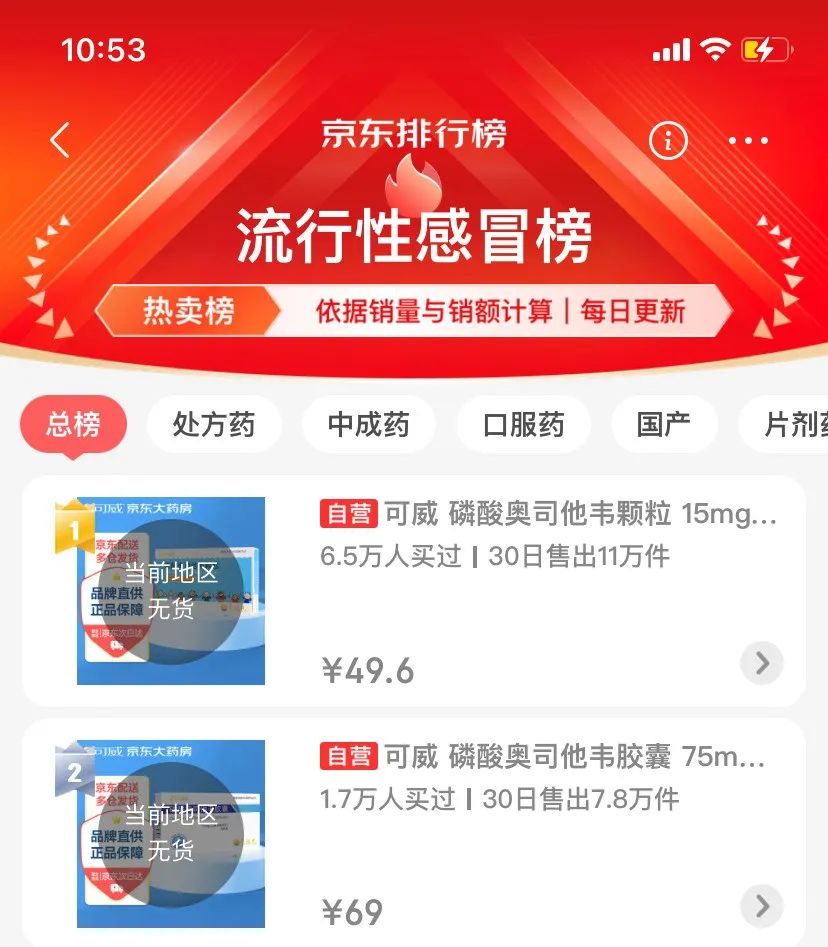Switch to the 处方药 tab
The height and width of the screenshot is (947, 828).
click(214, 424)
